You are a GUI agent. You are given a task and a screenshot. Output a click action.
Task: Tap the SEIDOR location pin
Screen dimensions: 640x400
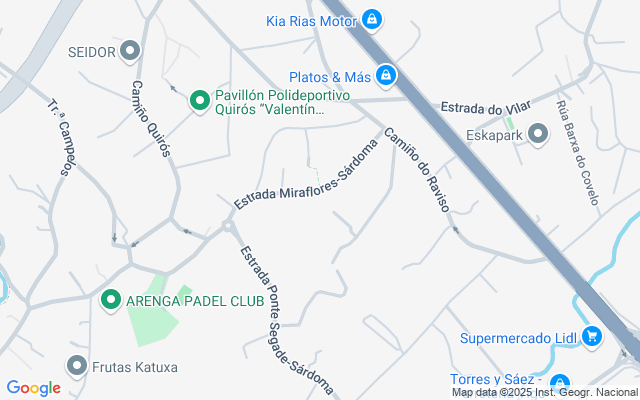(x=129, y=51)
